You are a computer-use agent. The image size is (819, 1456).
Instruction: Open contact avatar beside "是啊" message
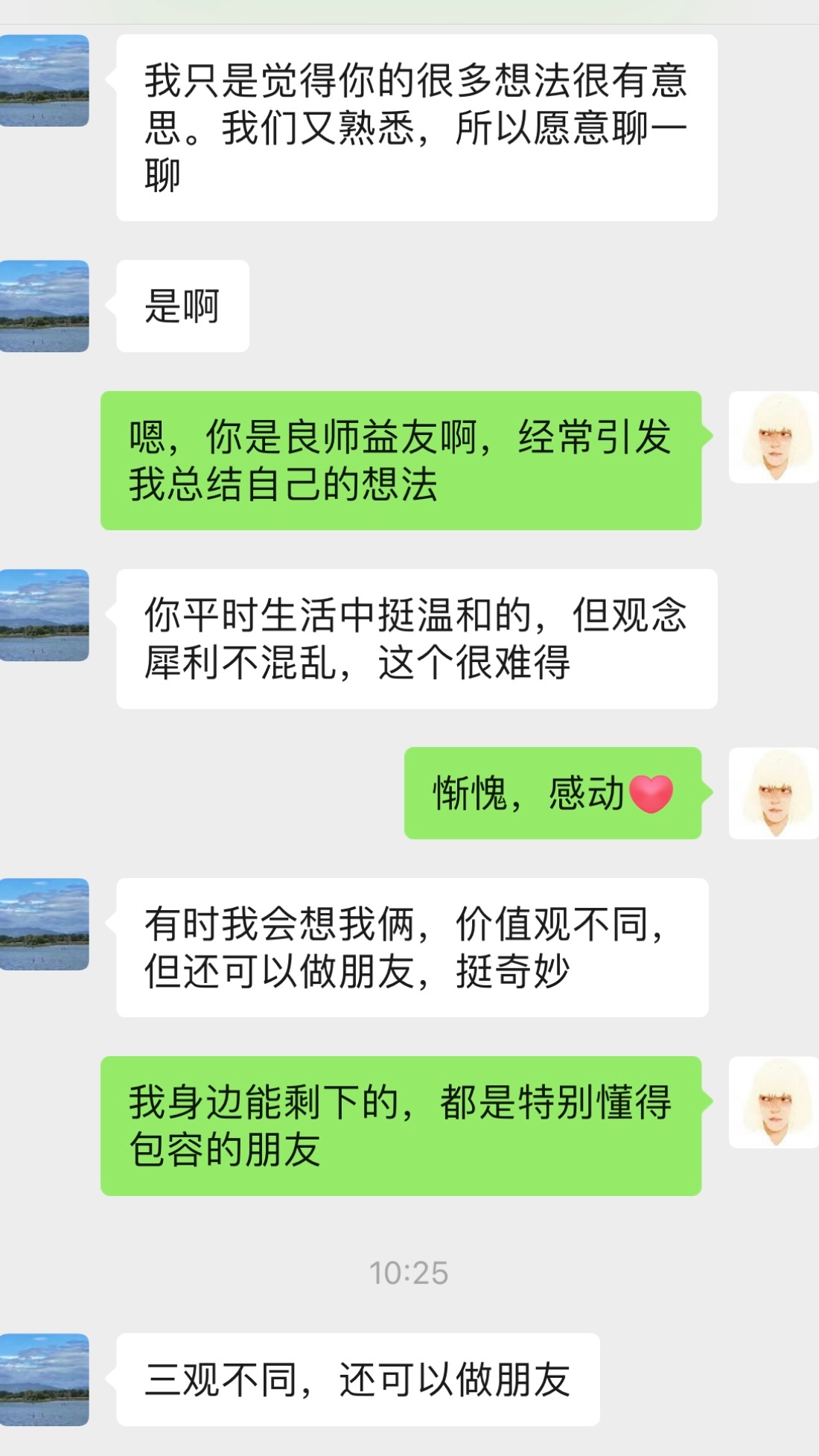pos(44,306)
